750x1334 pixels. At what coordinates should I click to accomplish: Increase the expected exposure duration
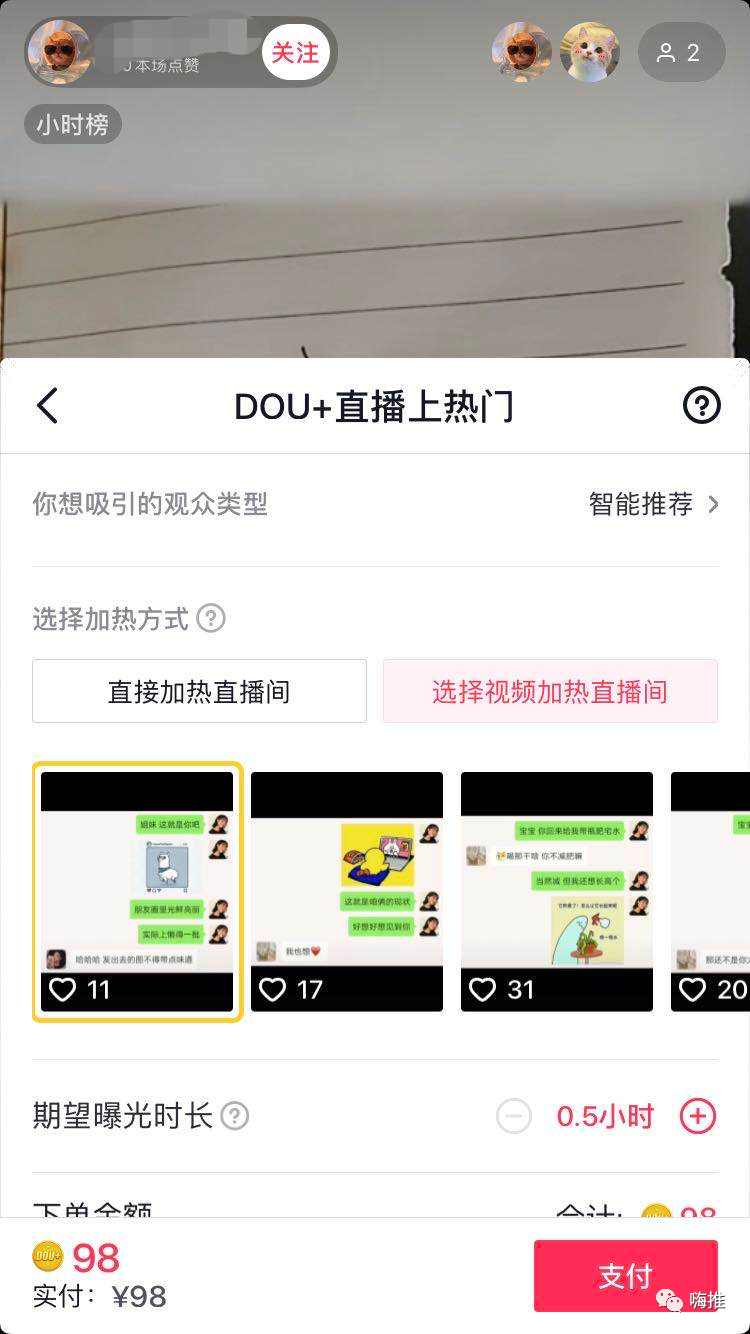click(x=698, y=1116)
